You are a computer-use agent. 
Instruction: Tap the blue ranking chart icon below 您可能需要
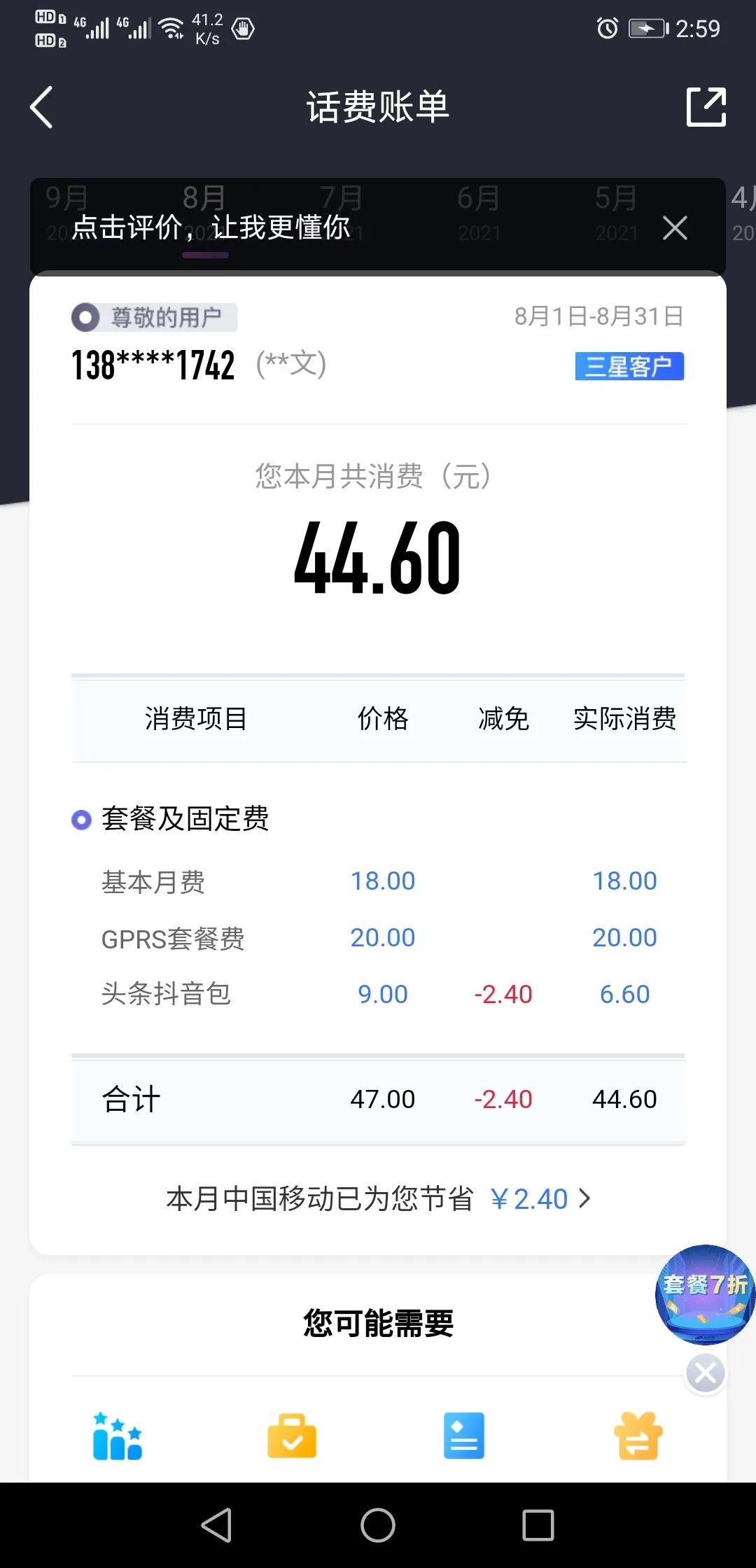coord(118,1436)
